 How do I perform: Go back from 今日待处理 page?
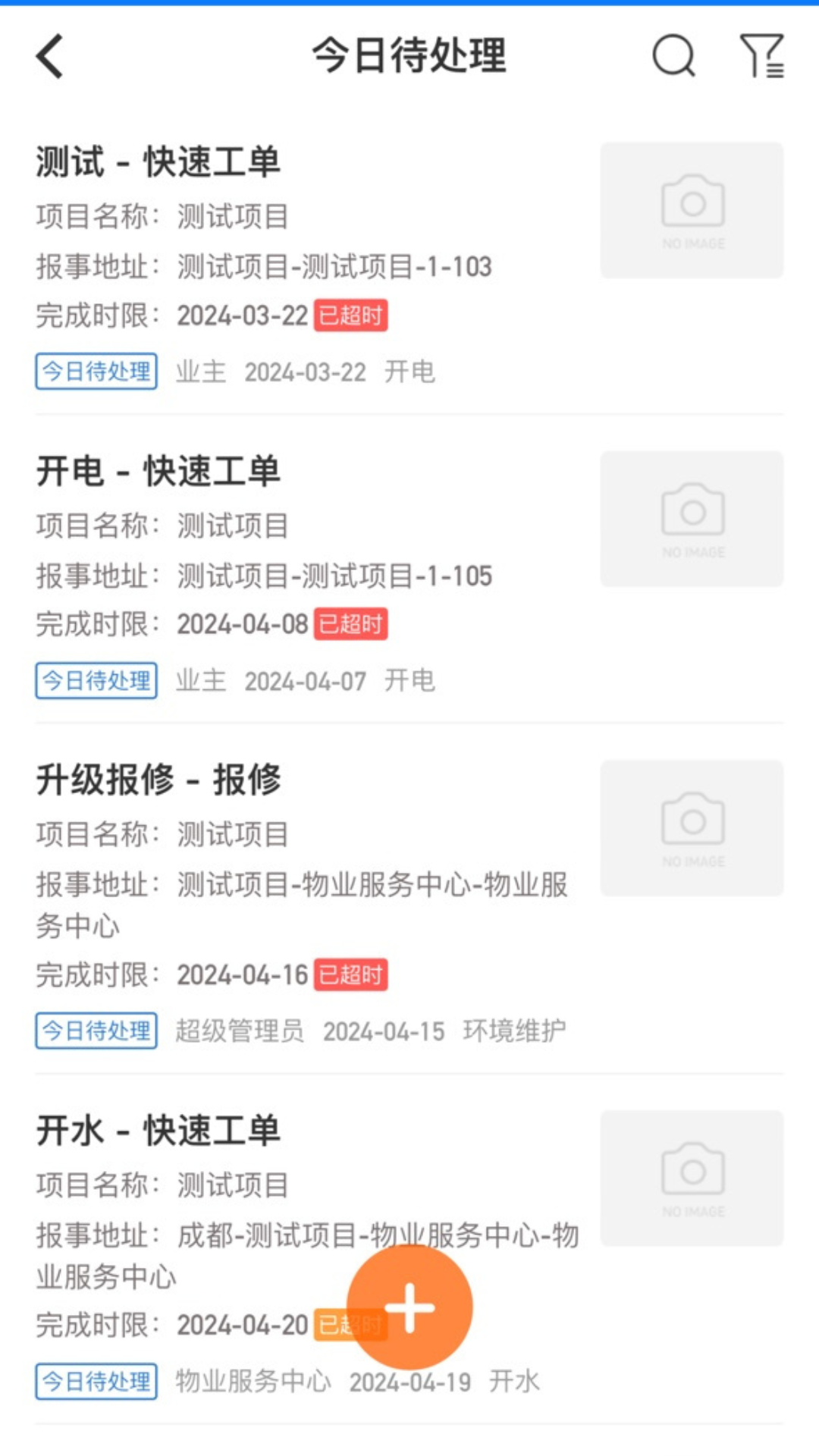[x=50, y=56]
